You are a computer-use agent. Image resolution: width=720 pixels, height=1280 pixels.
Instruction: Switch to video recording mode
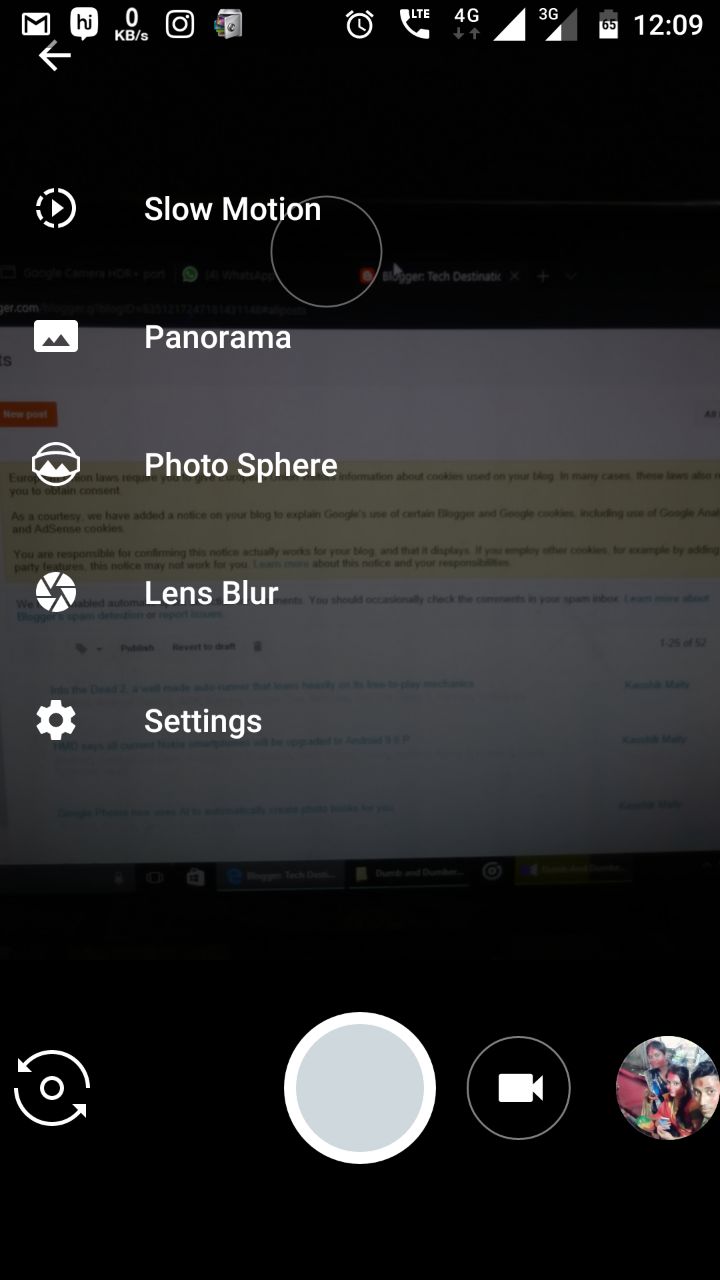(x=519, y=1087)
